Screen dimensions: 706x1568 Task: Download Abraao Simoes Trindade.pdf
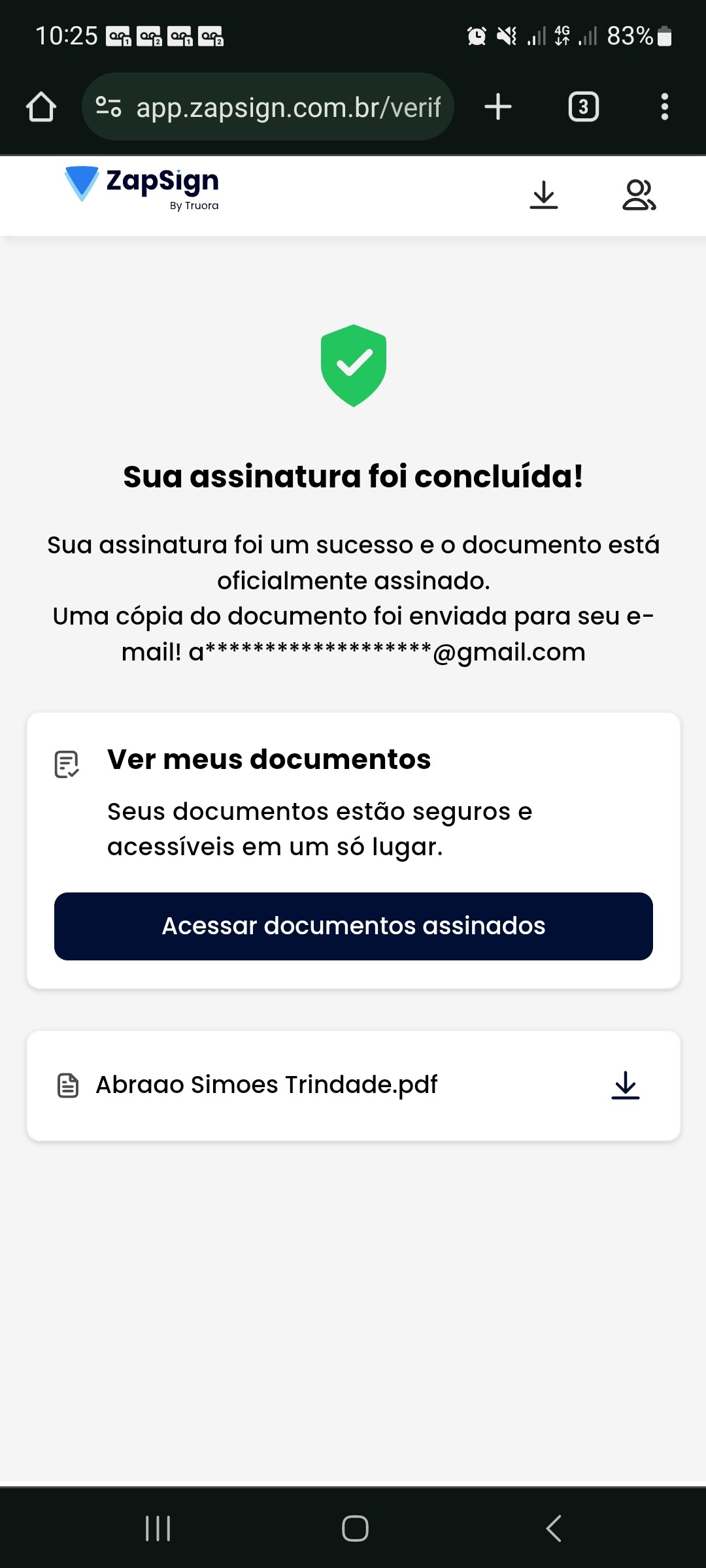625,1085
